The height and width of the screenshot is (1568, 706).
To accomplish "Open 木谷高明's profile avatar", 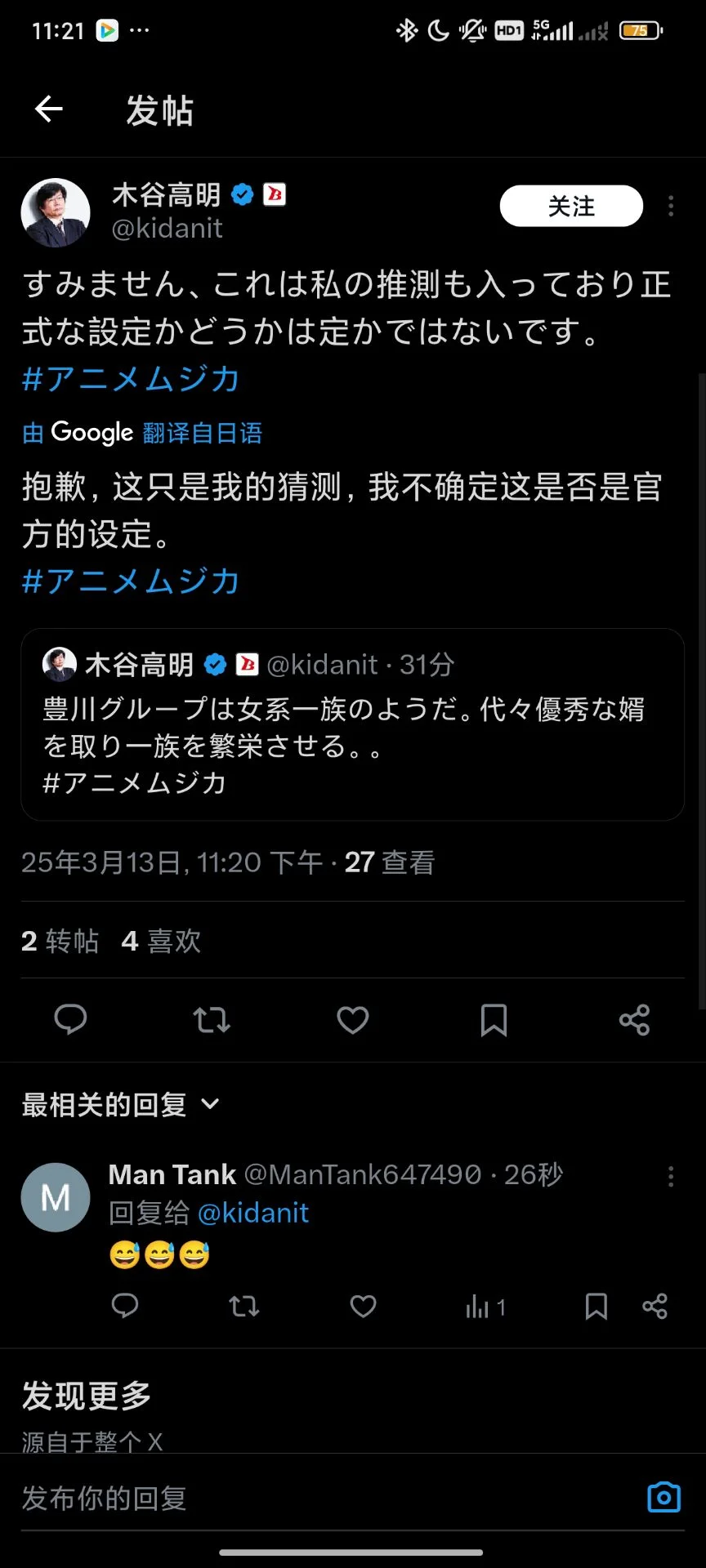I will pos(56,212).
